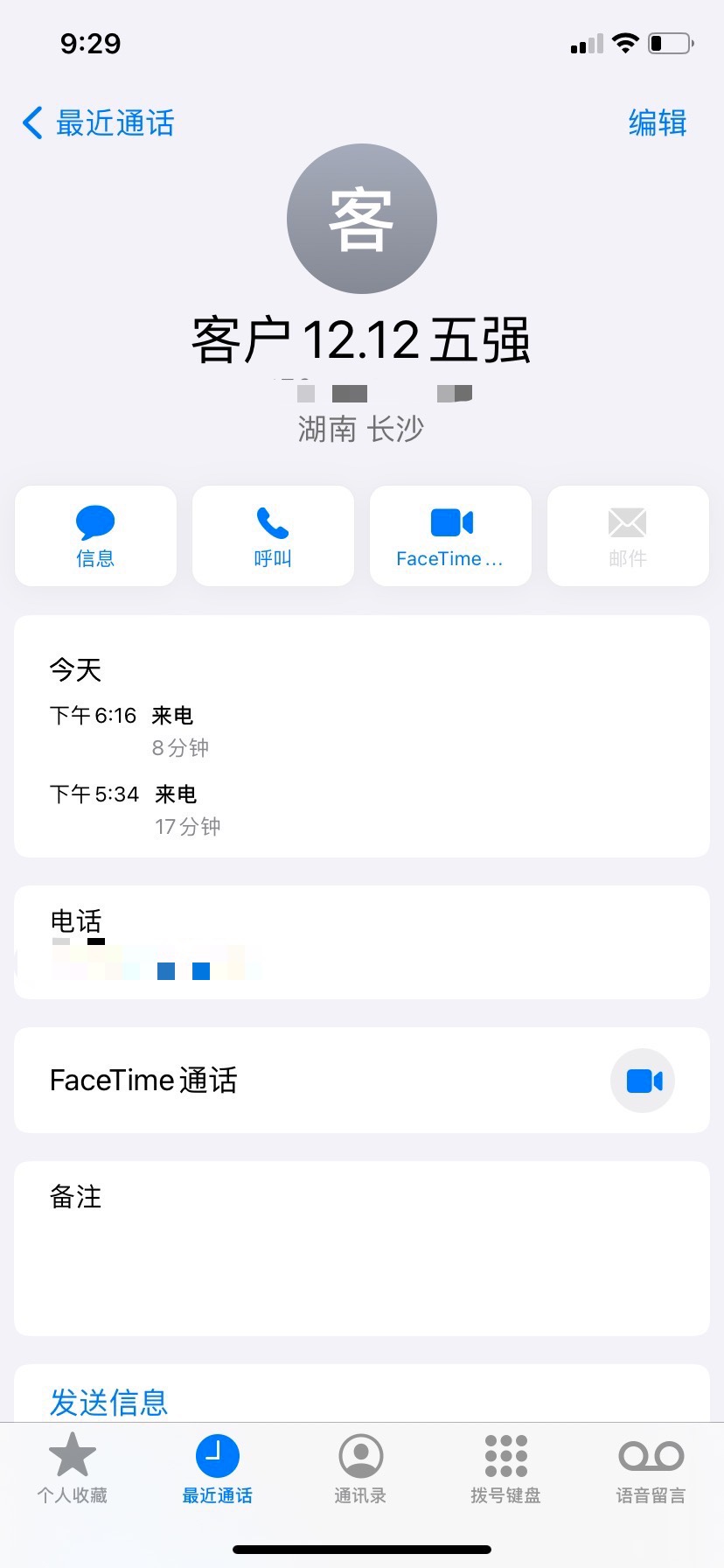Open 语音留言 voicemail tab
724x1568 pixels.
pyautogui.click(x=651, y=1471)
